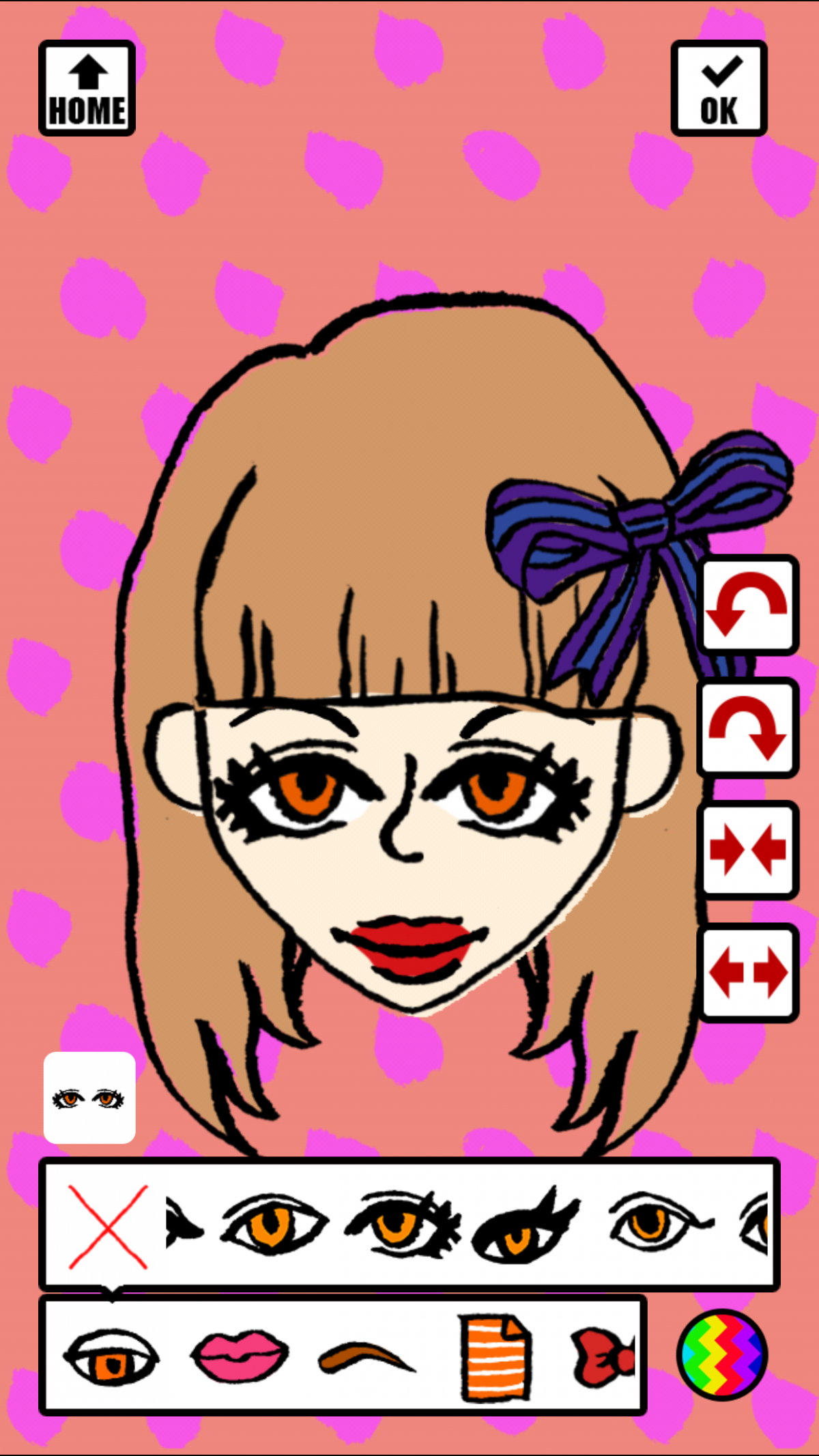The height and width of the screenshot is (1456, 819).
Task: Rotate eyes counterclockwise
Action: tap(747, 605)
